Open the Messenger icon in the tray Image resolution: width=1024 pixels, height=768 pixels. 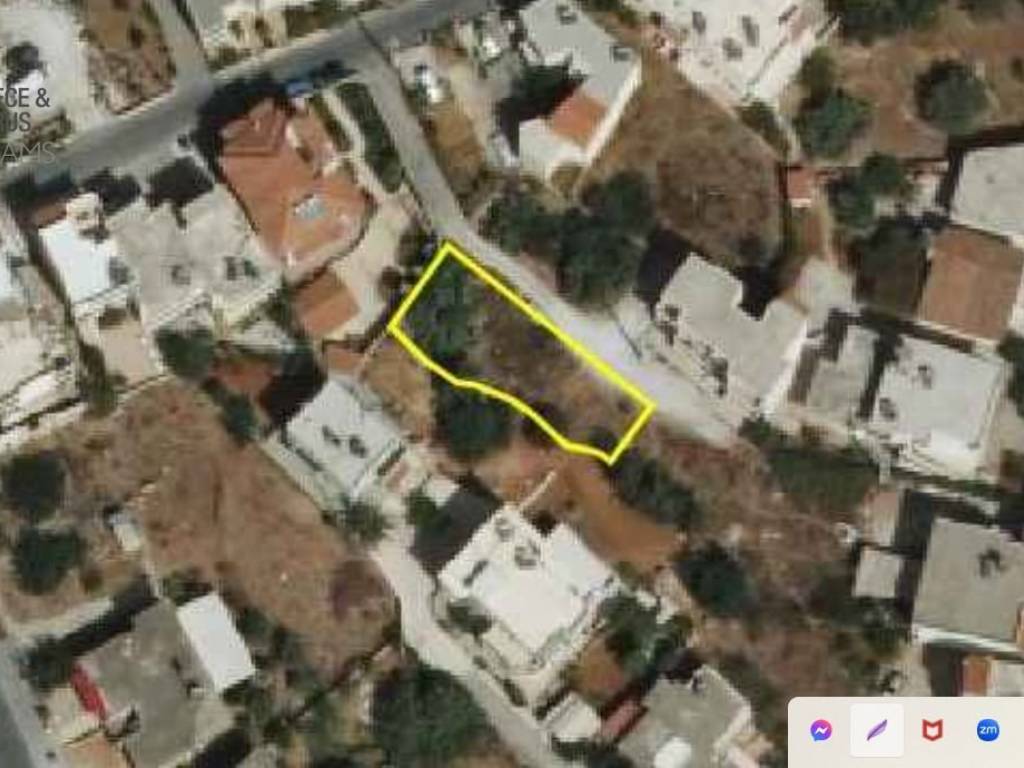pos(821,730)
